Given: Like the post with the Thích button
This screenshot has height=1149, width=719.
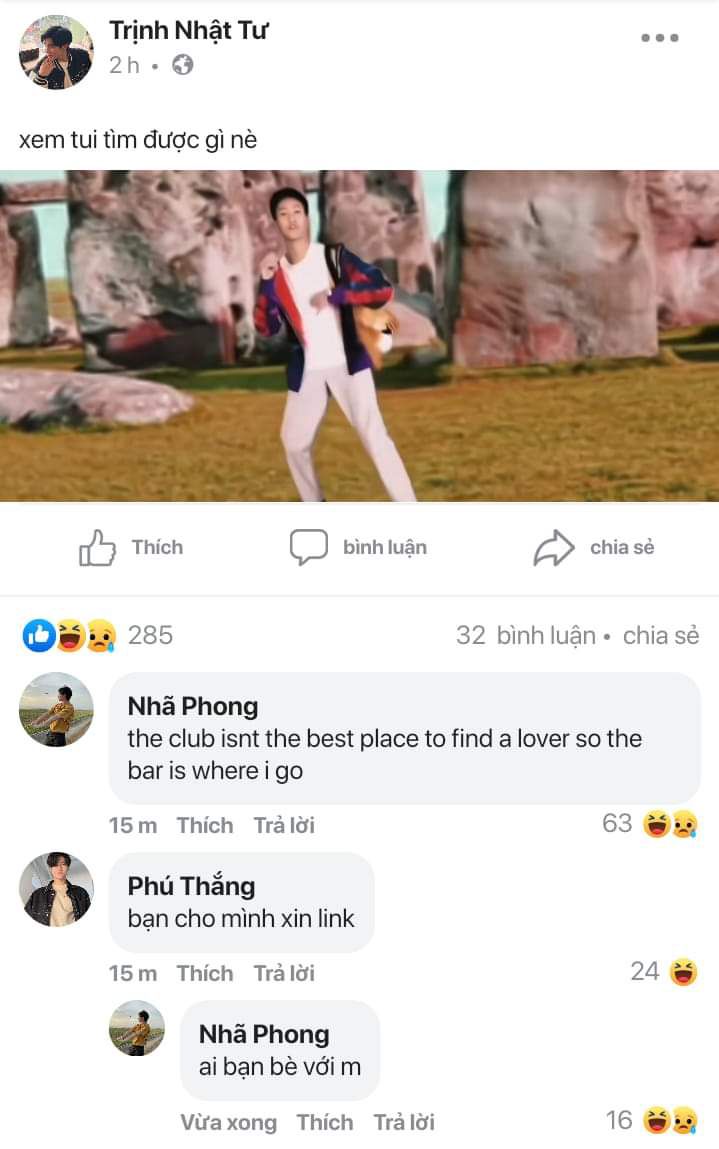Looking at the screenshot, I should [x=131, y=547].
